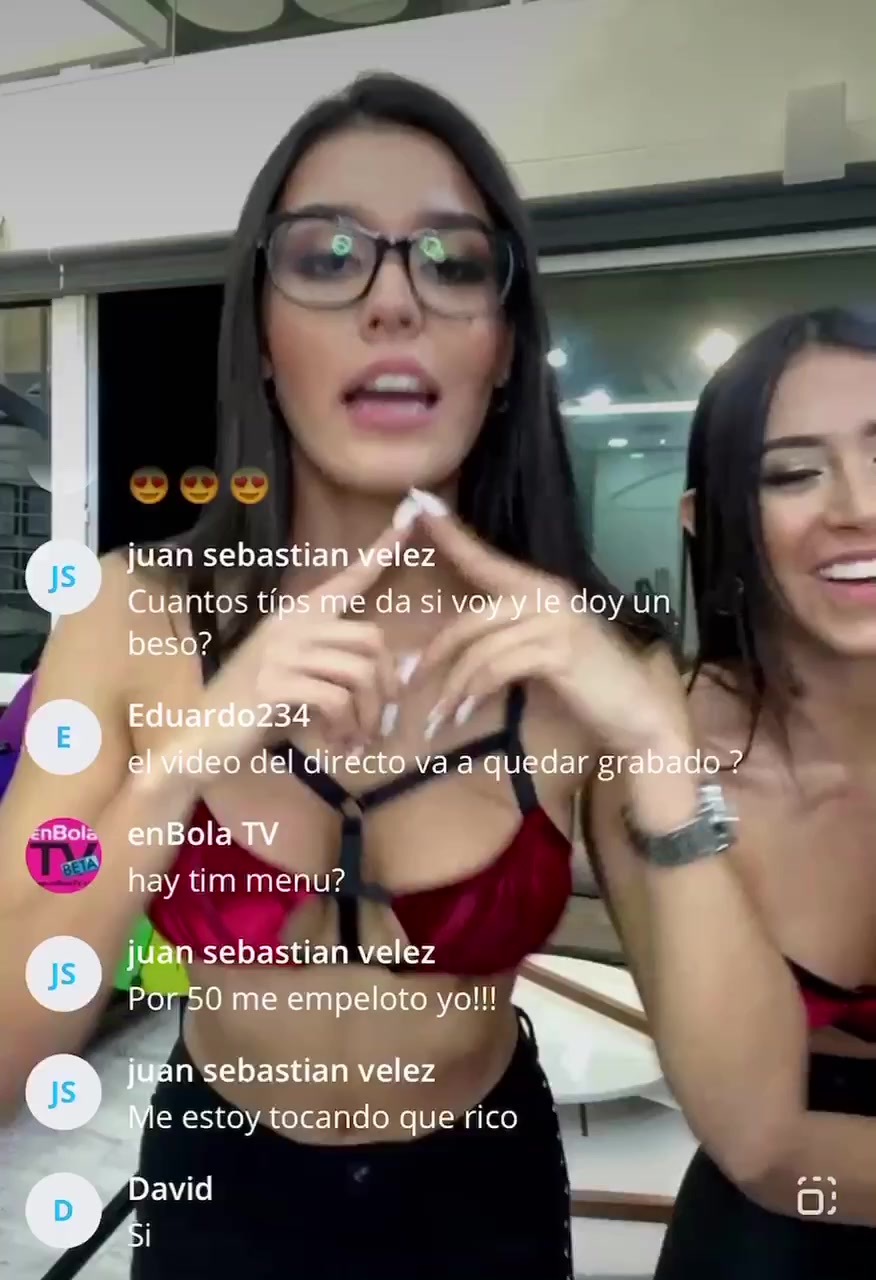The width and height of the screenshot is (876, 1280).
Task: Tap the minimize video icon
Action: point(816,1196)
